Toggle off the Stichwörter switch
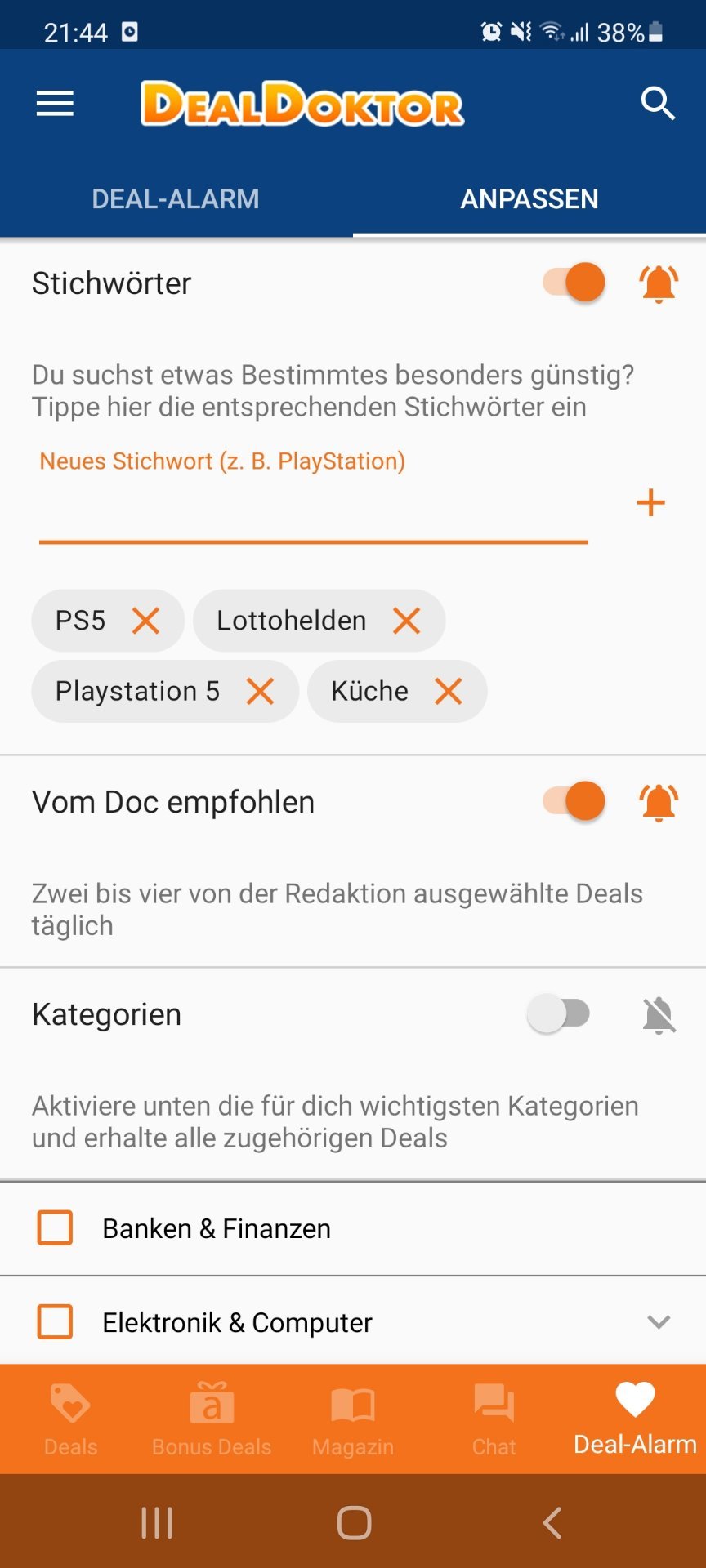The image size is (706, 1568). 574,283
